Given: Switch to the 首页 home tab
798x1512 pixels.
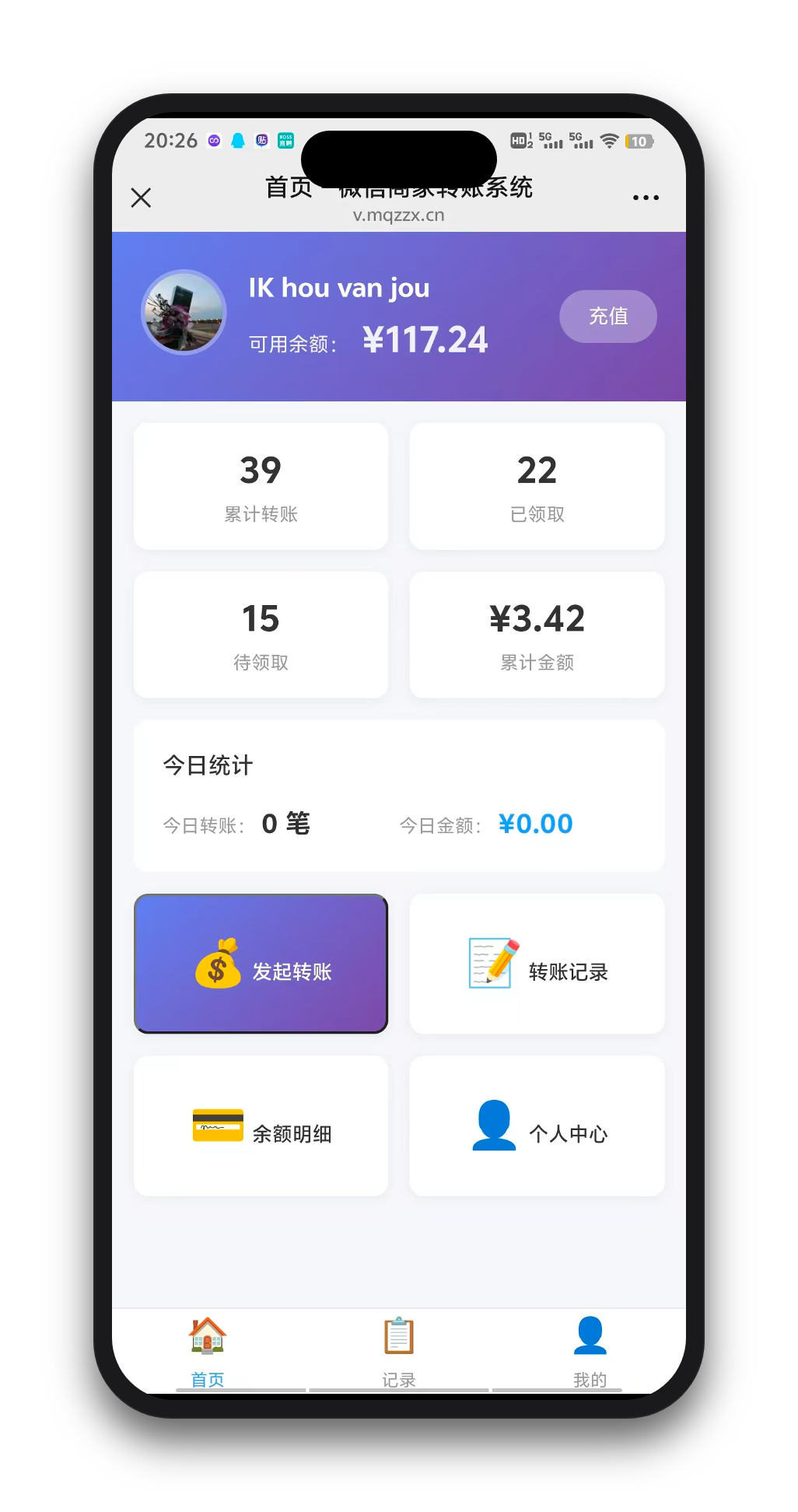Looking at the screenshot, I should coord(208,1352).
